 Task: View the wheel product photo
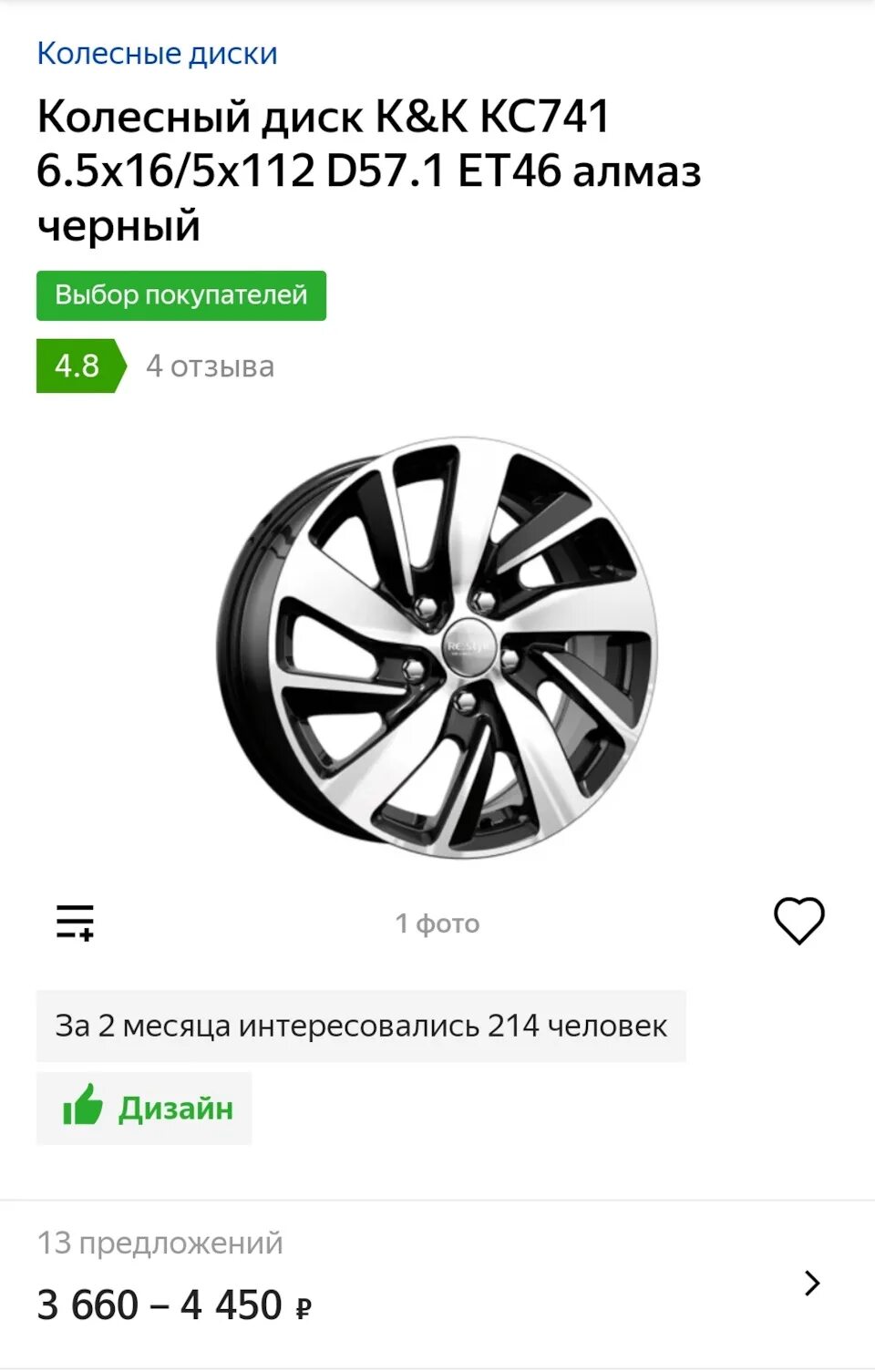point(437,648)
